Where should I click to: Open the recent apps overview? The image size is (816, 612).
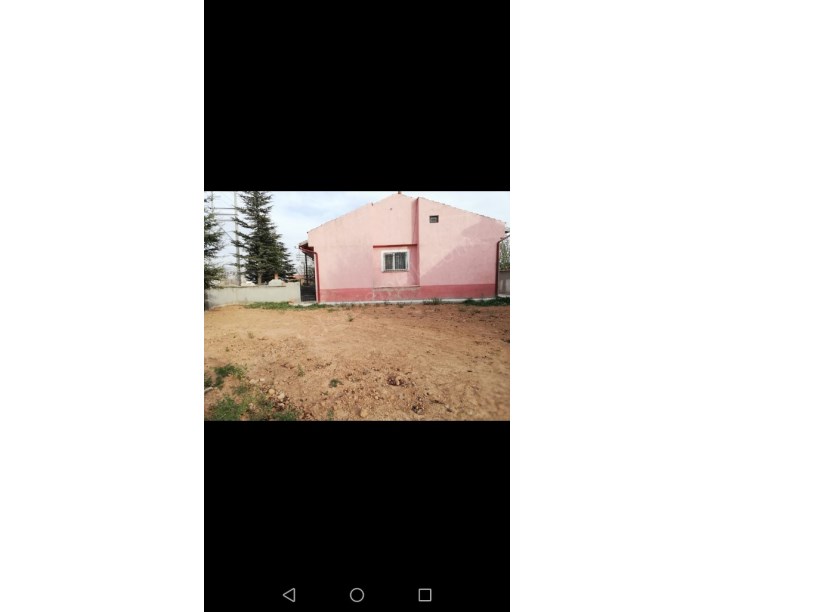[425, 595]
